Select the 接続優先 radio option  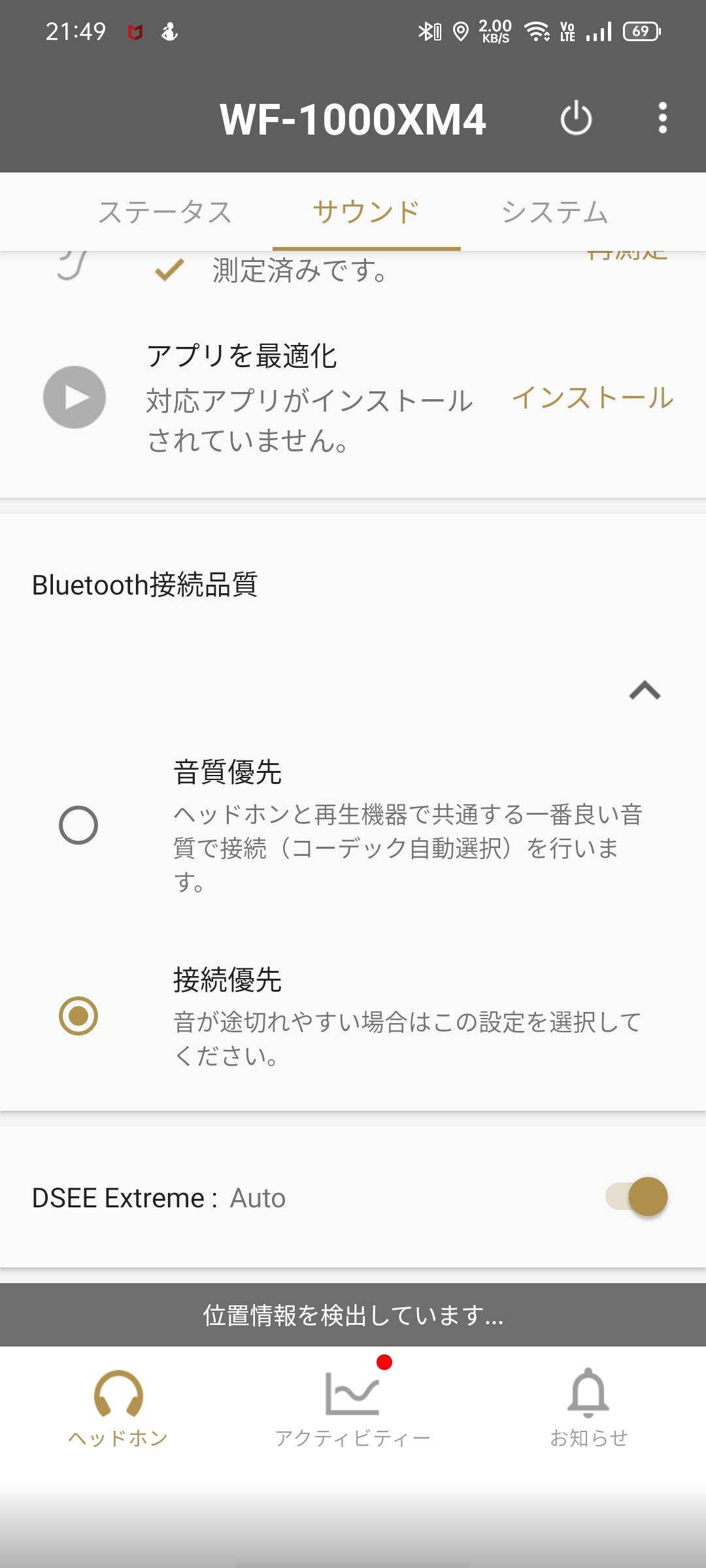(78, 1016)
